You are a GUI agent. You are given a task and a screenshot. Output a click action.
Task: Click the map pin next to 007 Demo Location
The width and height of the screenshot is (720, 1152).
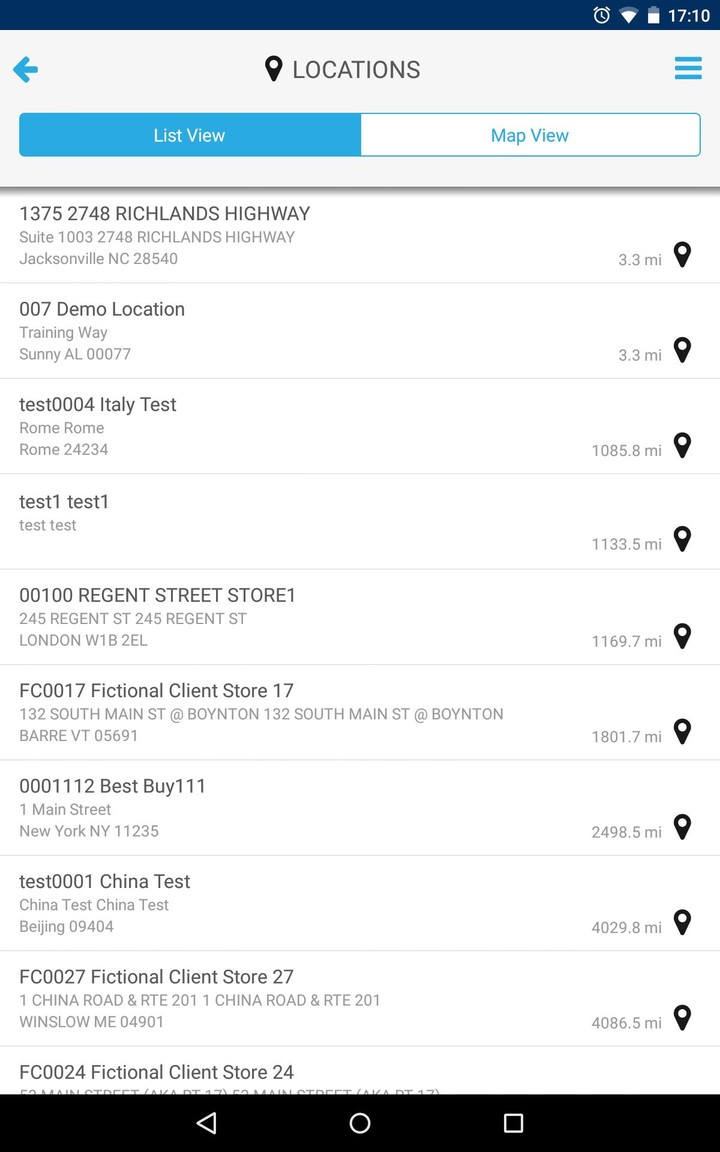(x=683, y=350)
